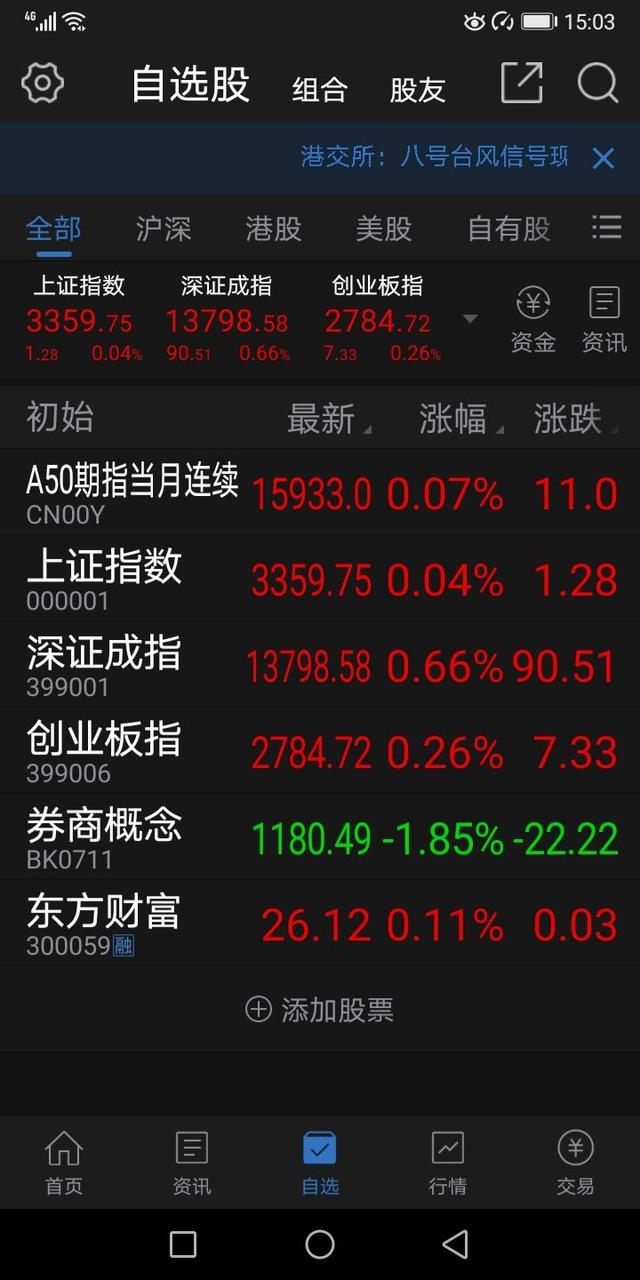Select the 沪深 filter tab
Screen dimensions: 640x1280
(x=163, y=229)
